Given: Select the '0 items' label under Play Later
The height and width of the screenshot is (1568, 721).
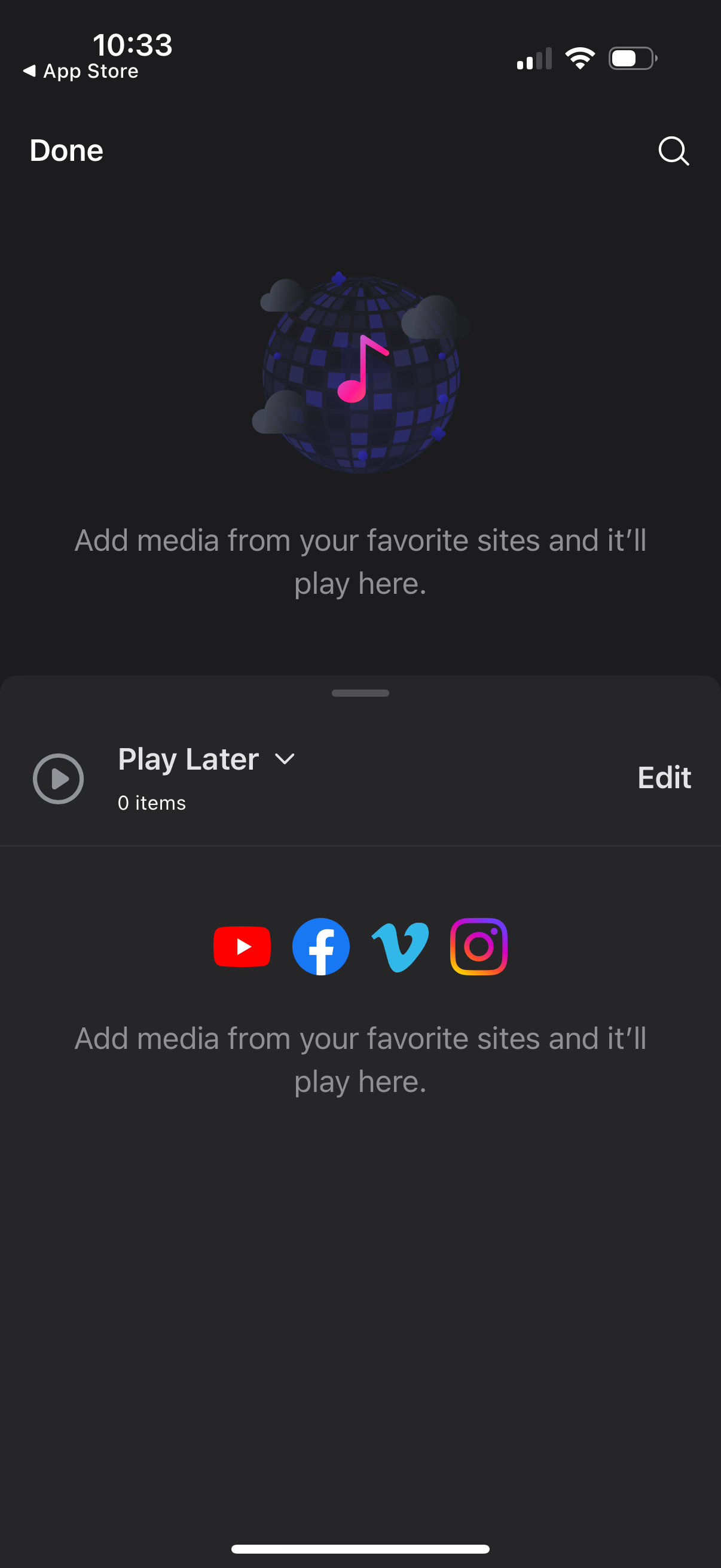Looking at the screenshot, I should pyautogui.click(x=151, y=803).
